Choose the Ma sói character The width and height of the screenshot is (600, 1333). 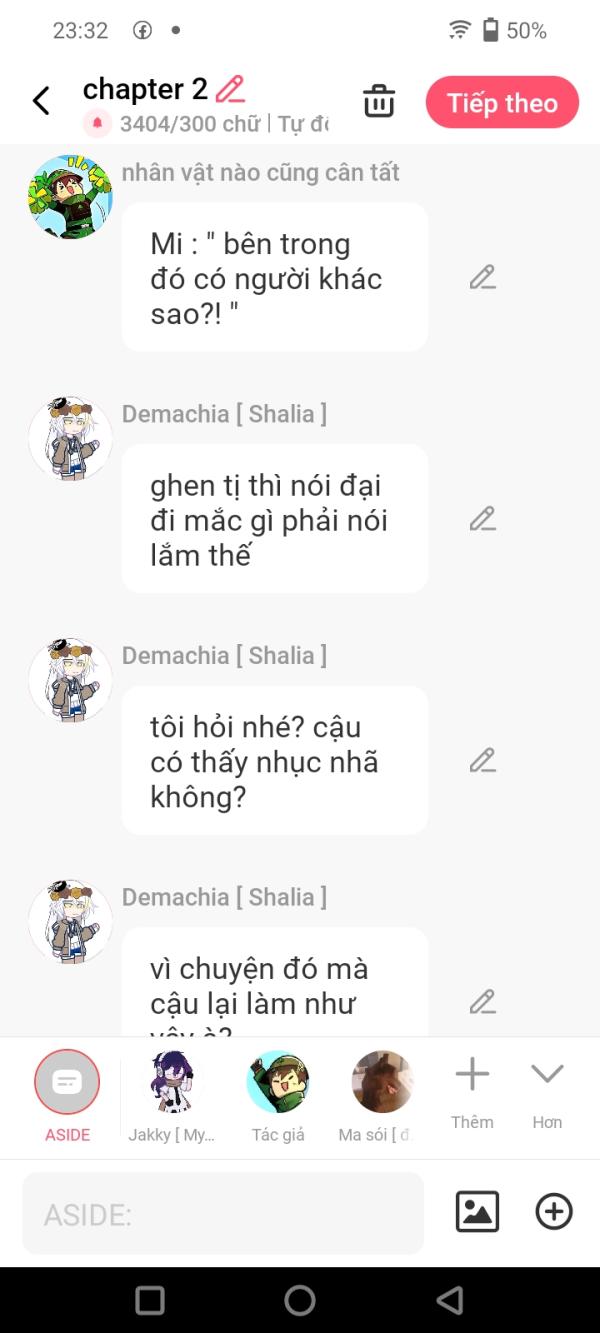coord(382,1082)
